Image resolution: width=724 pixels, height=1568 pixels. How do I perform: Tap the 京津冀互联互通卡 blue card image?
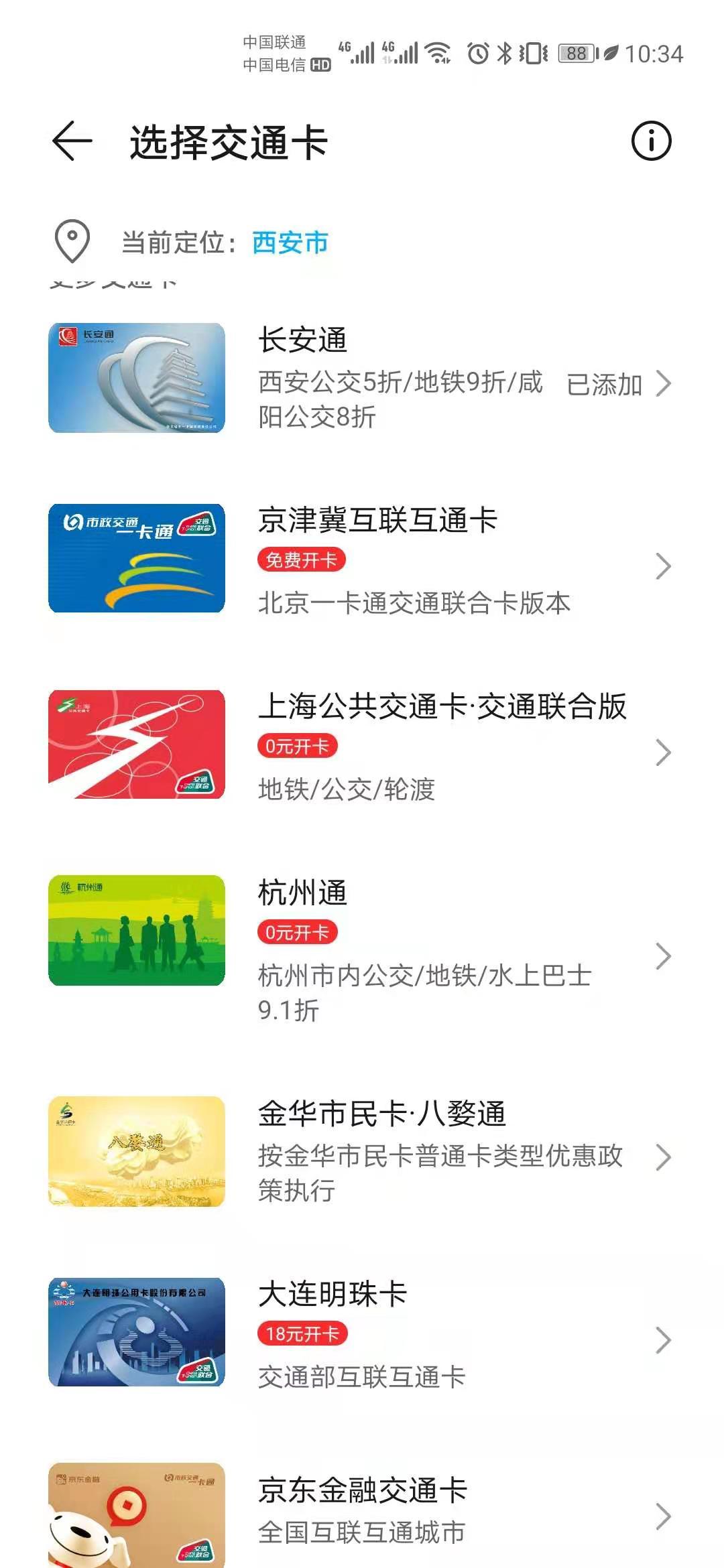coord(136,560)
